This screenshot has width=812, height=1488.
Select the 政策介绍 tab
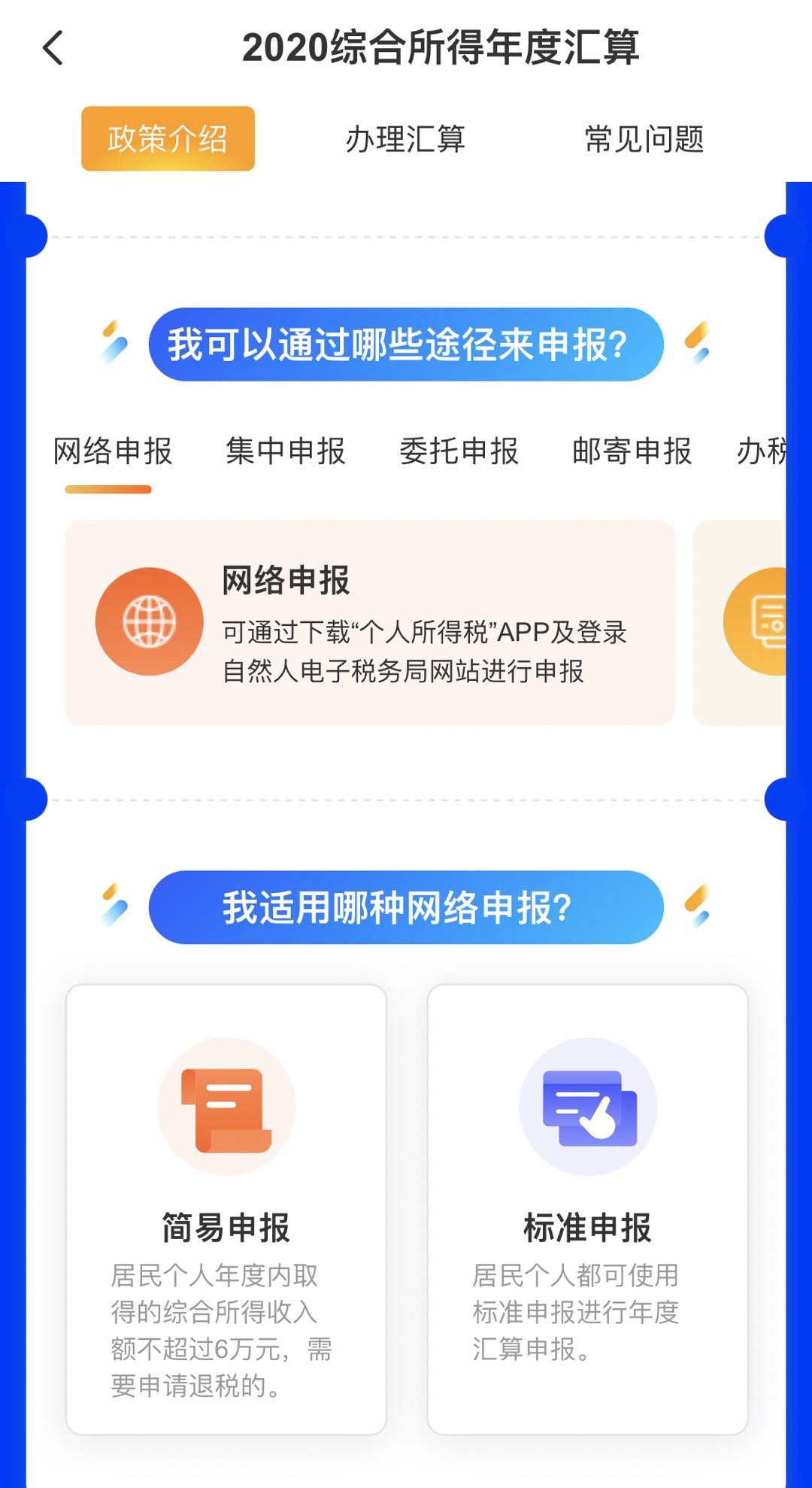tap(168, 139)
